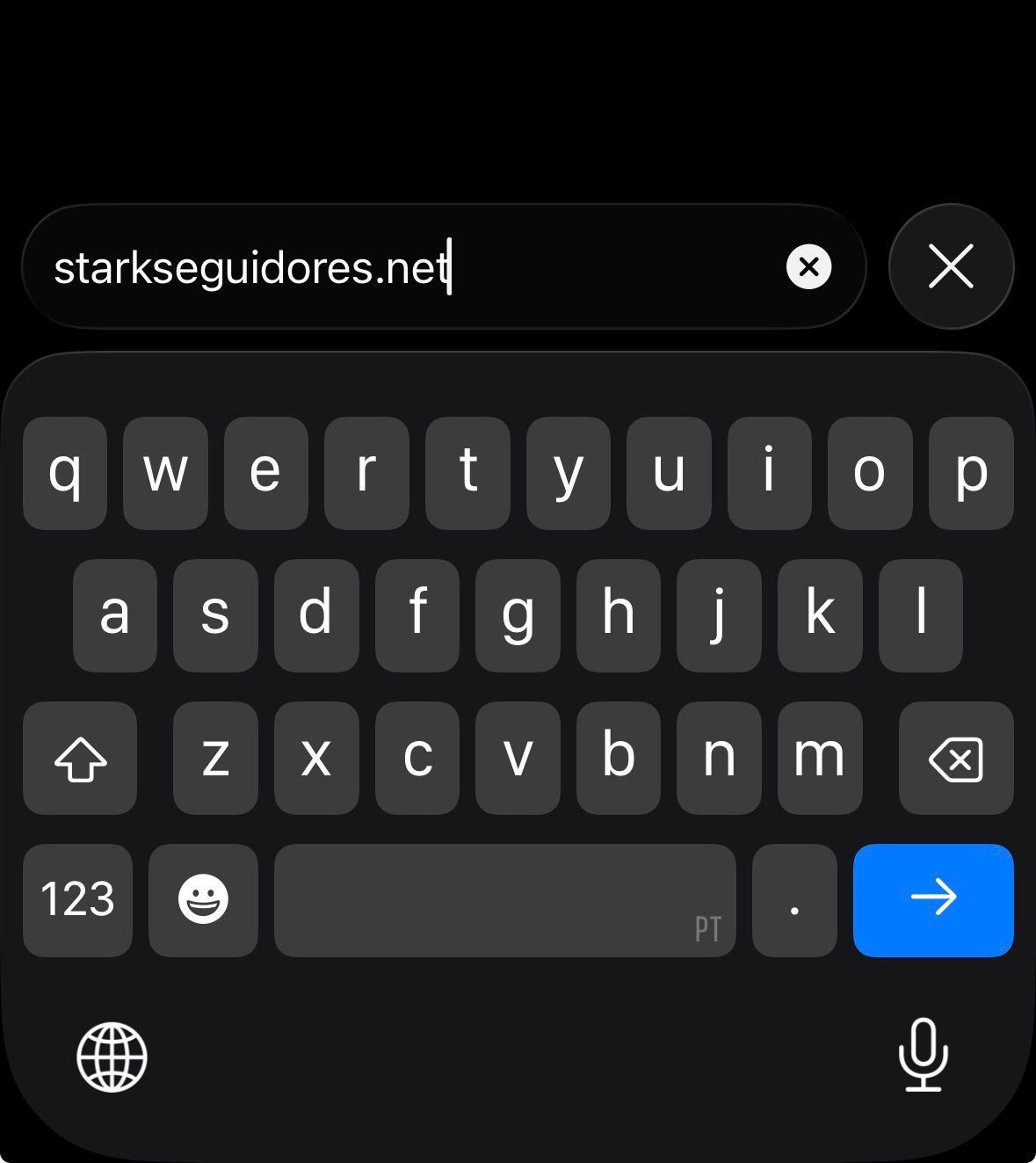Tap the backspace key
The height and width of the screenshot is (1163, 1036).
[956, 758]
